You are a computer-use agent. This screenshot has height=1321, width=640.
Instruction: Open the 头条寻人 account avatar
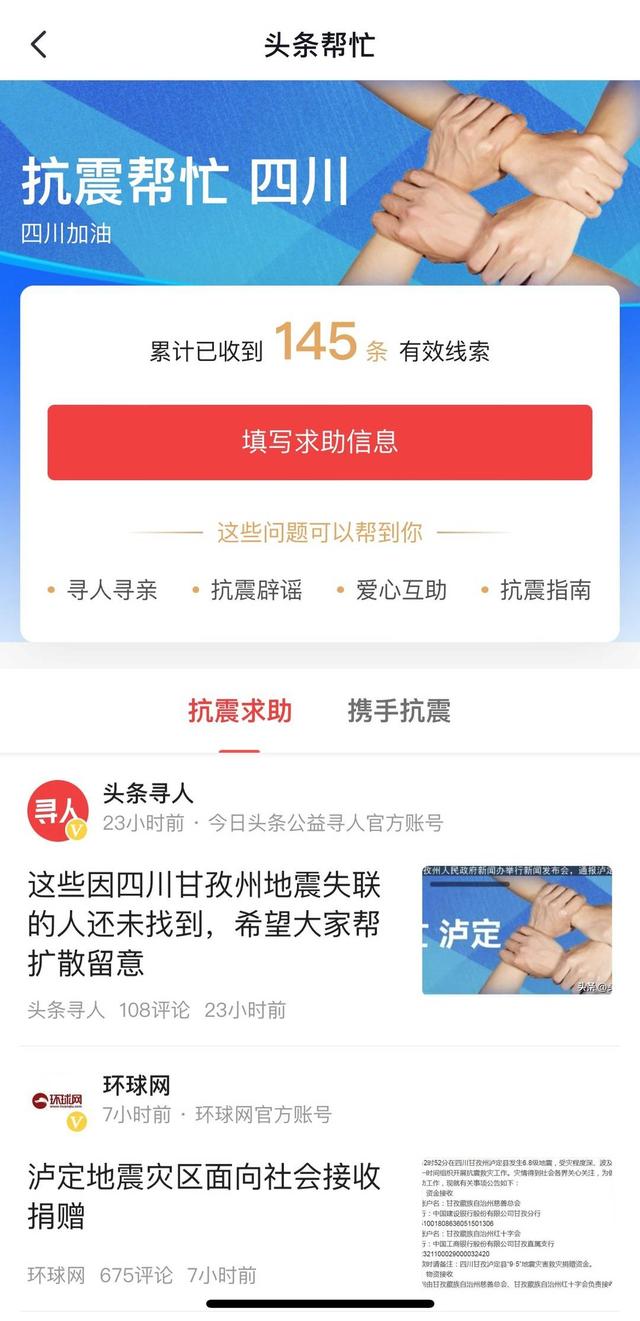point(57,808)
